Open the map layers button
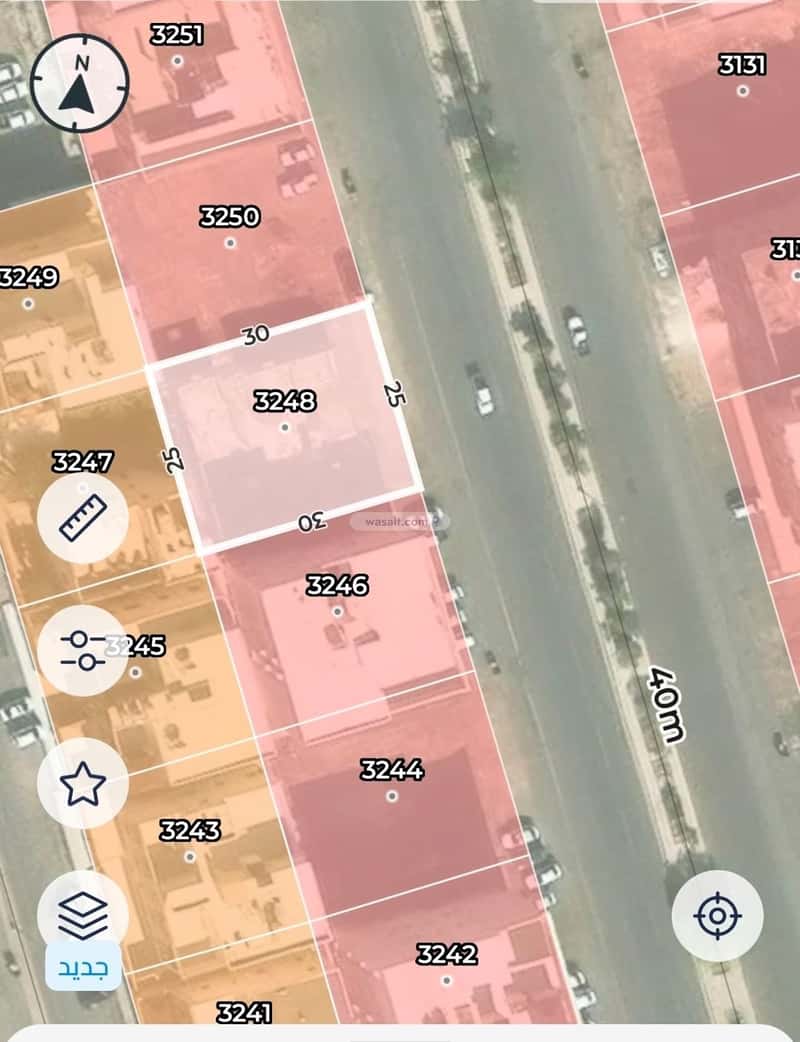800x1042 pixels. pos(83,915)
